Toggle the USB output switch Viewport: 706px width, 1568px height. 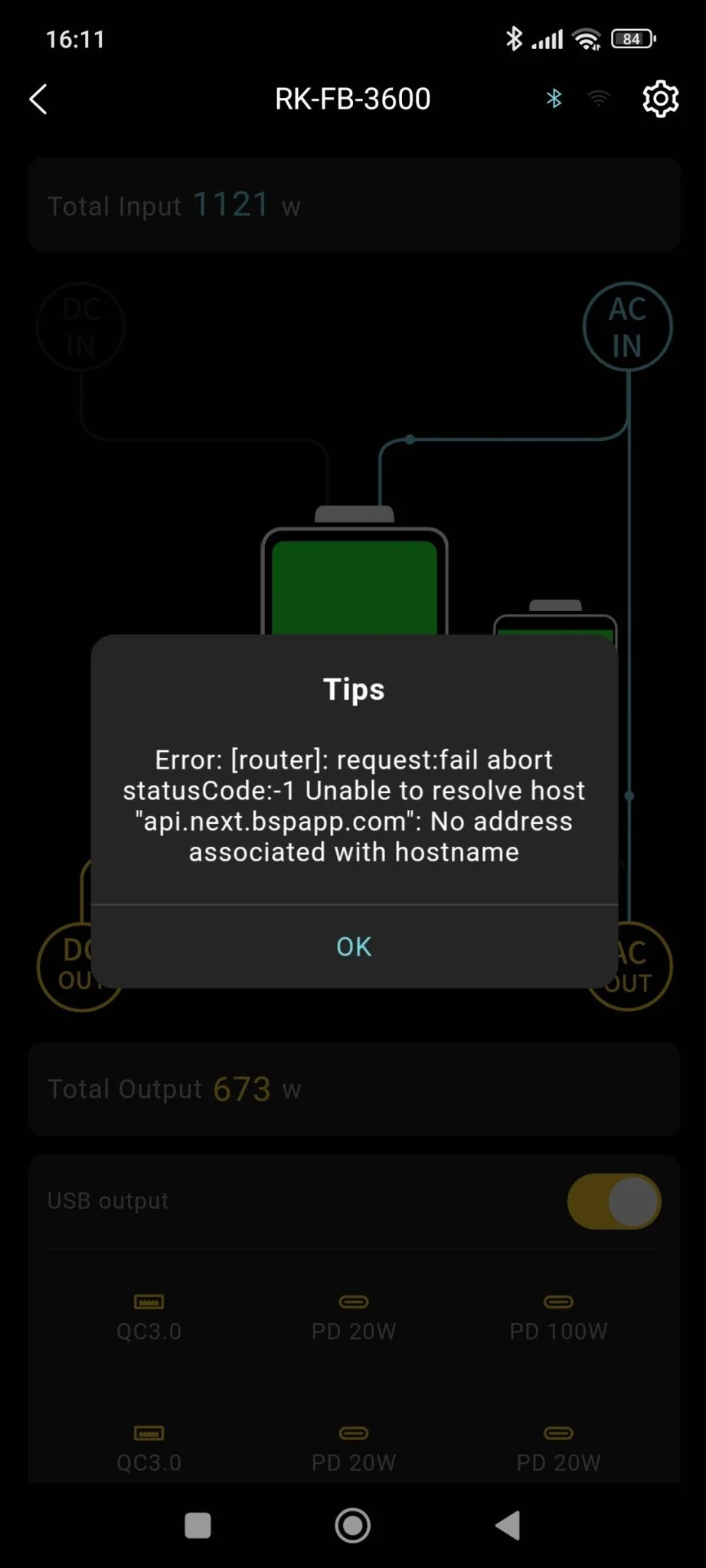(x=613, y=1200)
